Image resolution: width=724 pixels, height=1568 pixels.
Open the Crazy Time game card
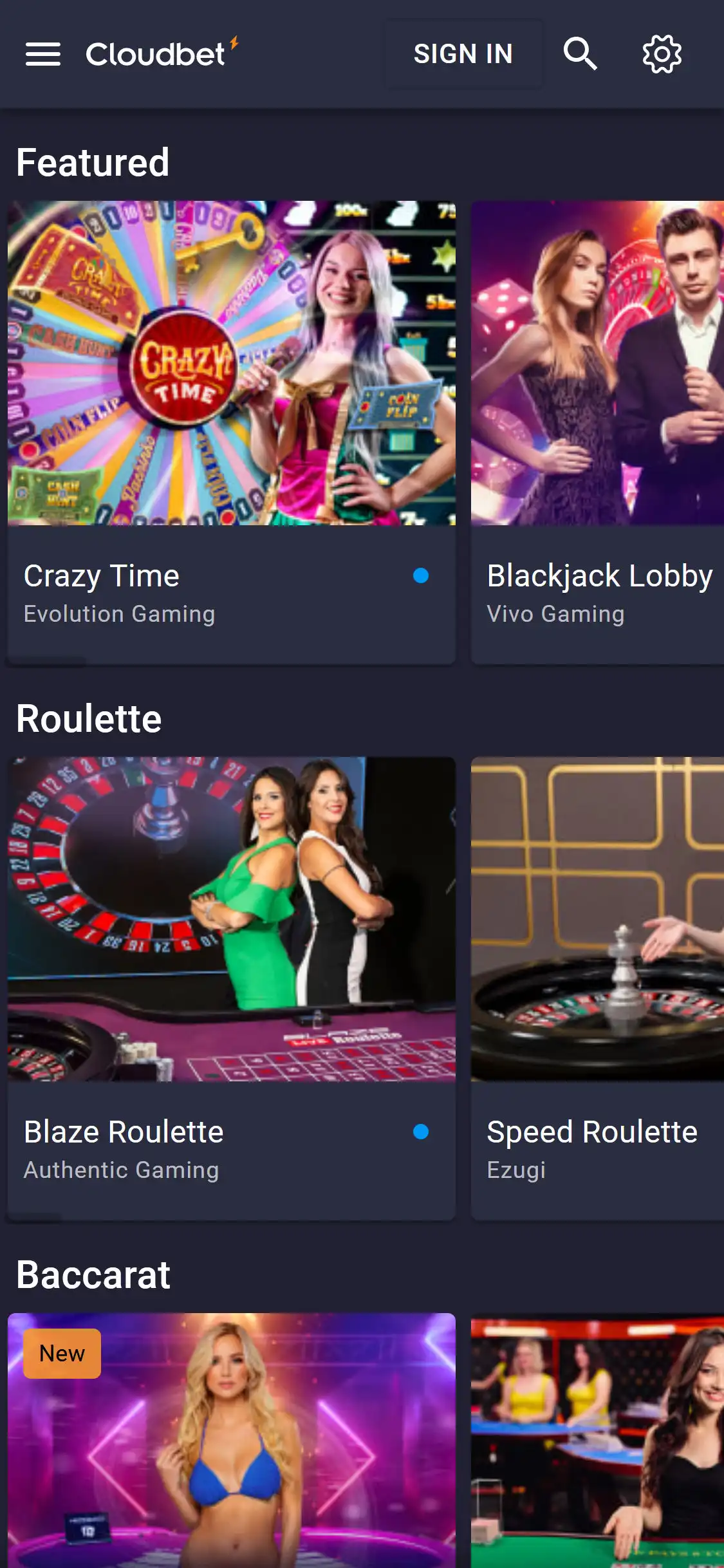click(232, 431)
